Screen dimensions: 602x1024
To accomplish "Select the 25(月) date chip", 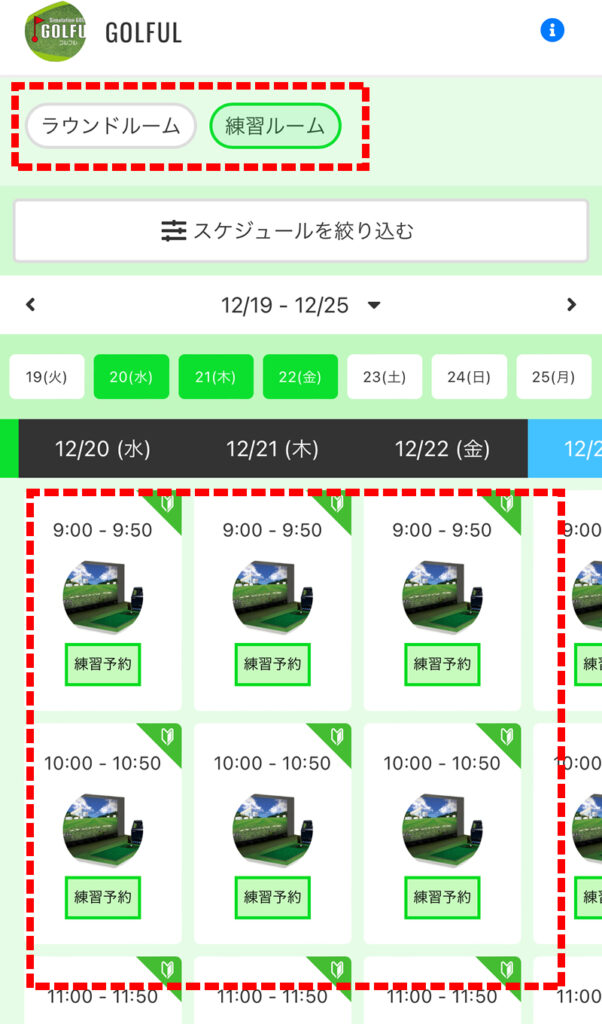I will click(553, 377).
